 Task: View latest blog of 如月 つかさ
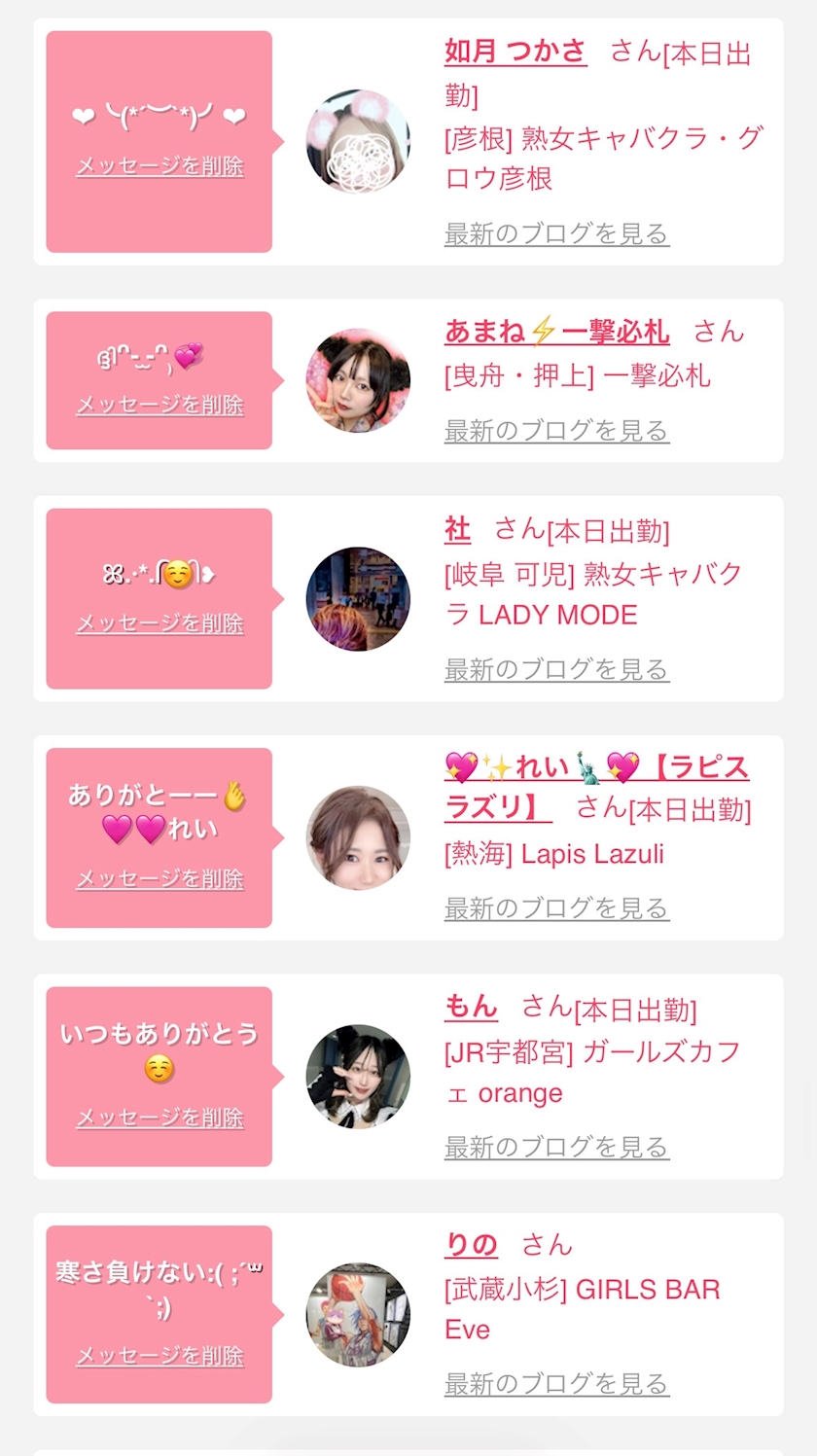point(556,233)
